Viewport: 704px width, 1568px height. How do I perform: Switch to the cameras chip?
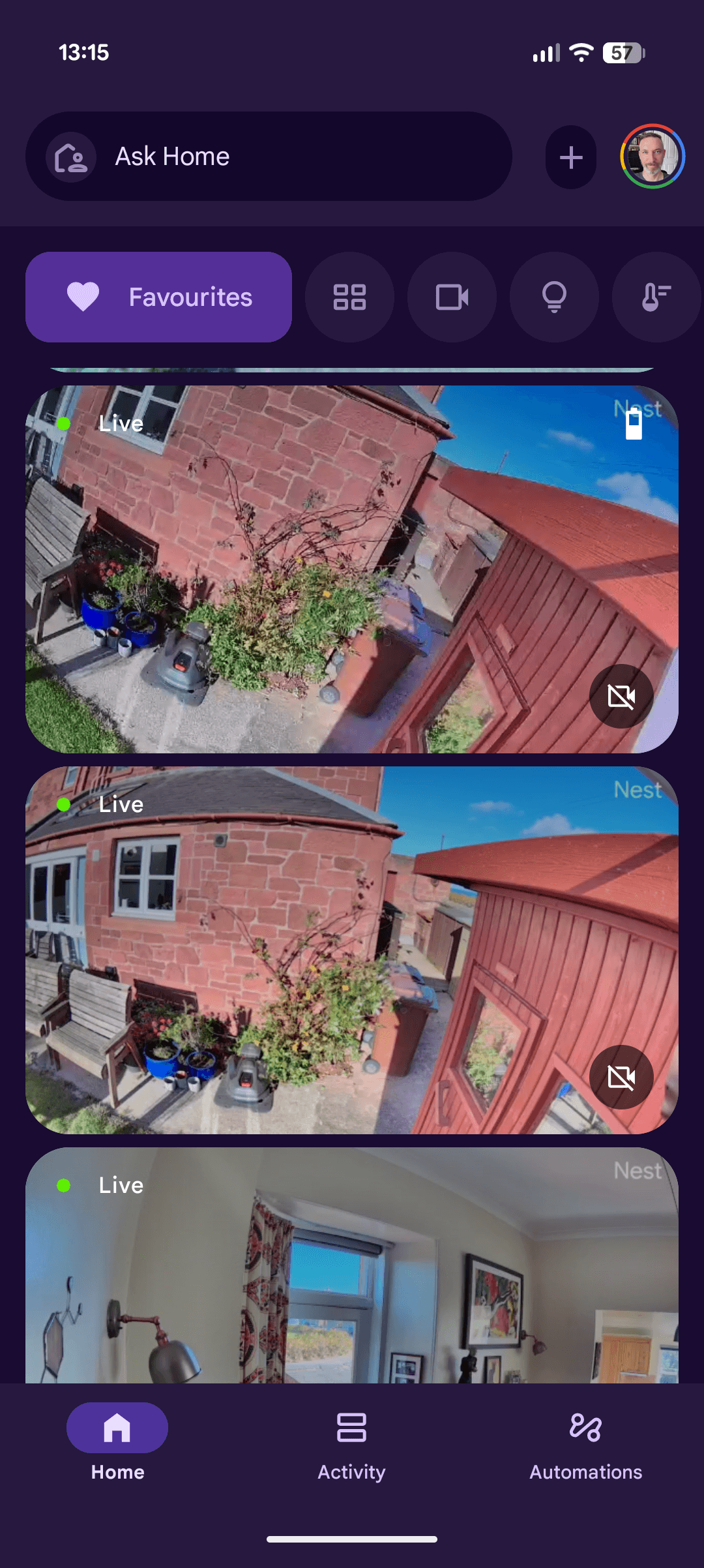tap(452, 297)
